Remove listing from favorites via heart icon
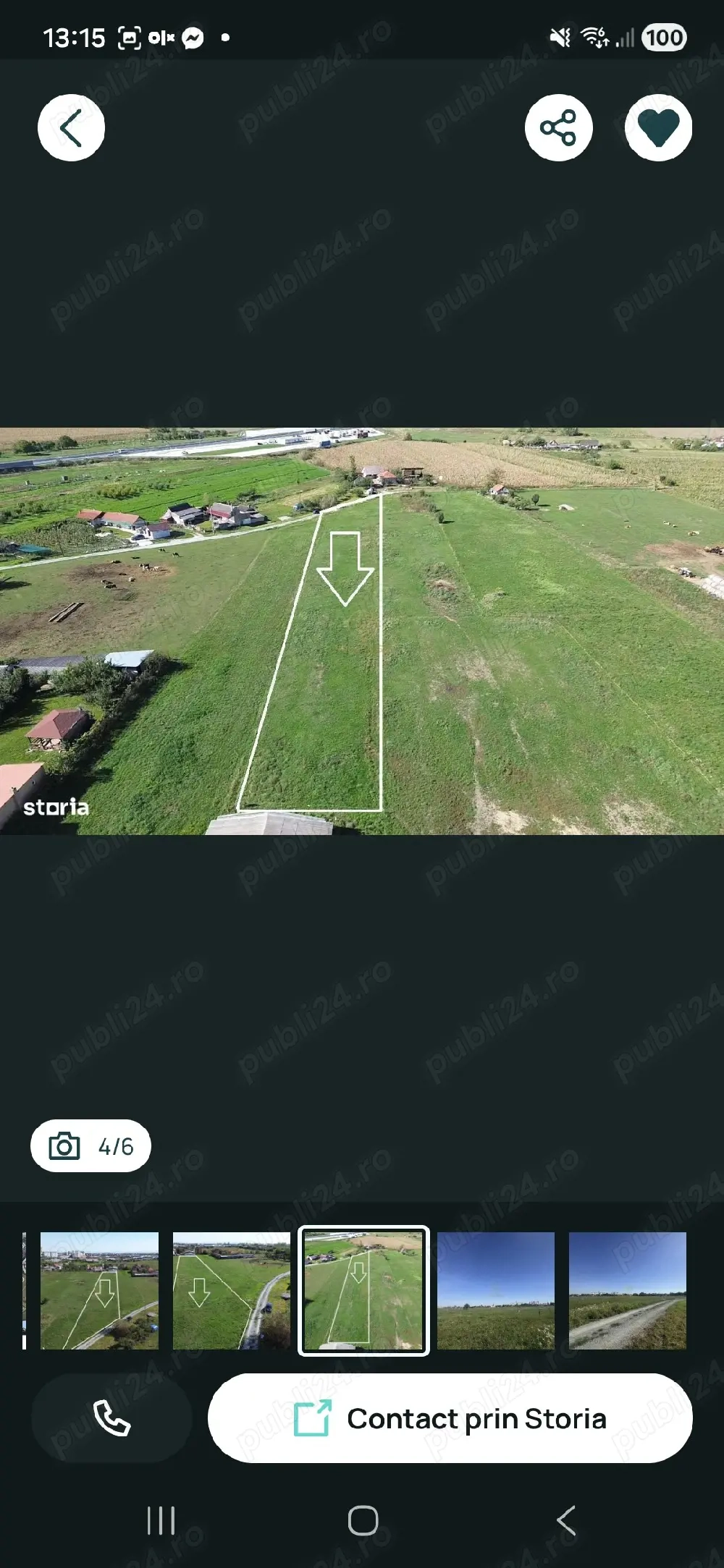Image resolution: width=724 pixels, height=1568 pixels. 658,128
